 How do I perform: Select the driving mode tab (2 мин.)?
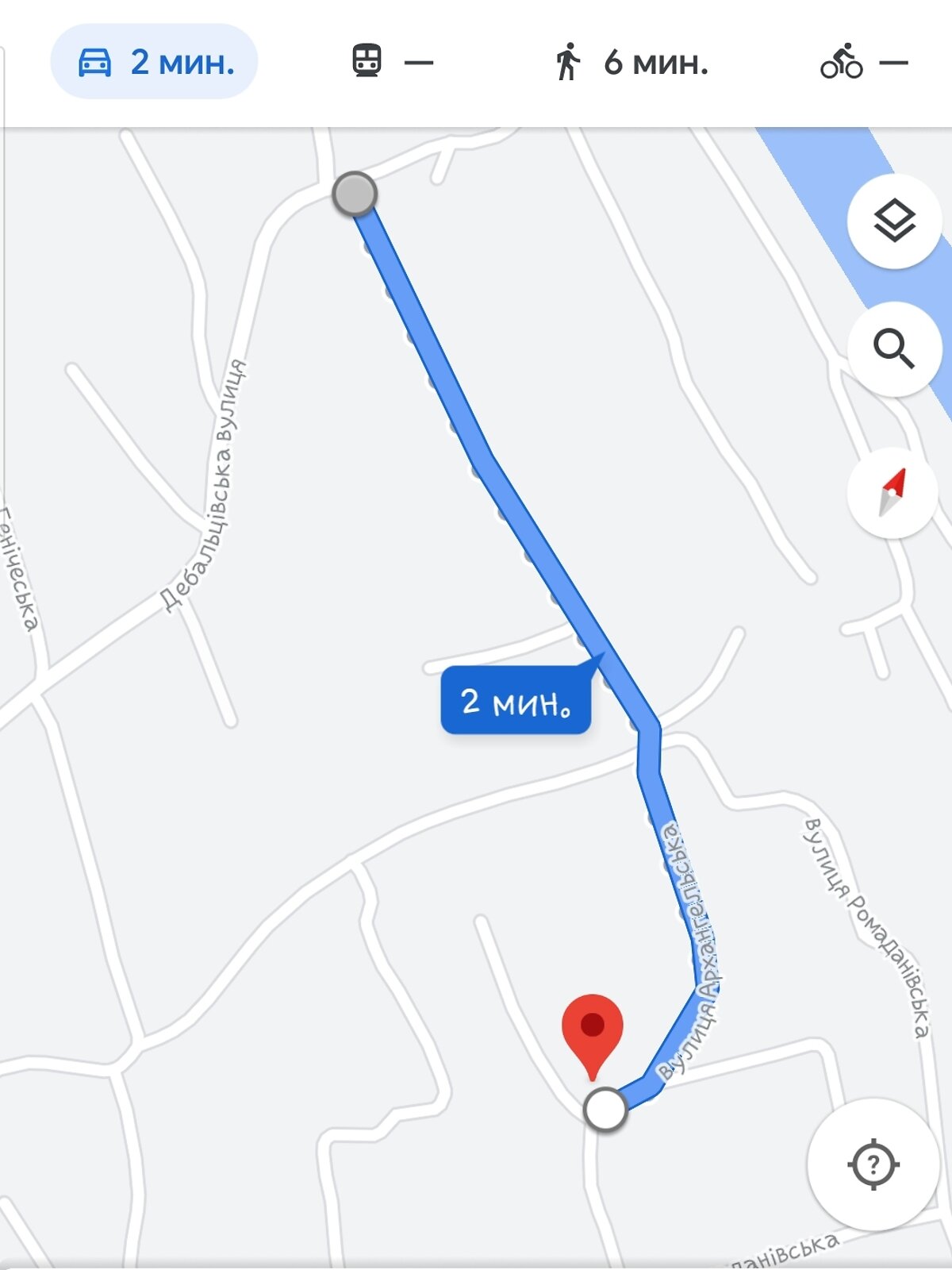click(x=155, y=62)
